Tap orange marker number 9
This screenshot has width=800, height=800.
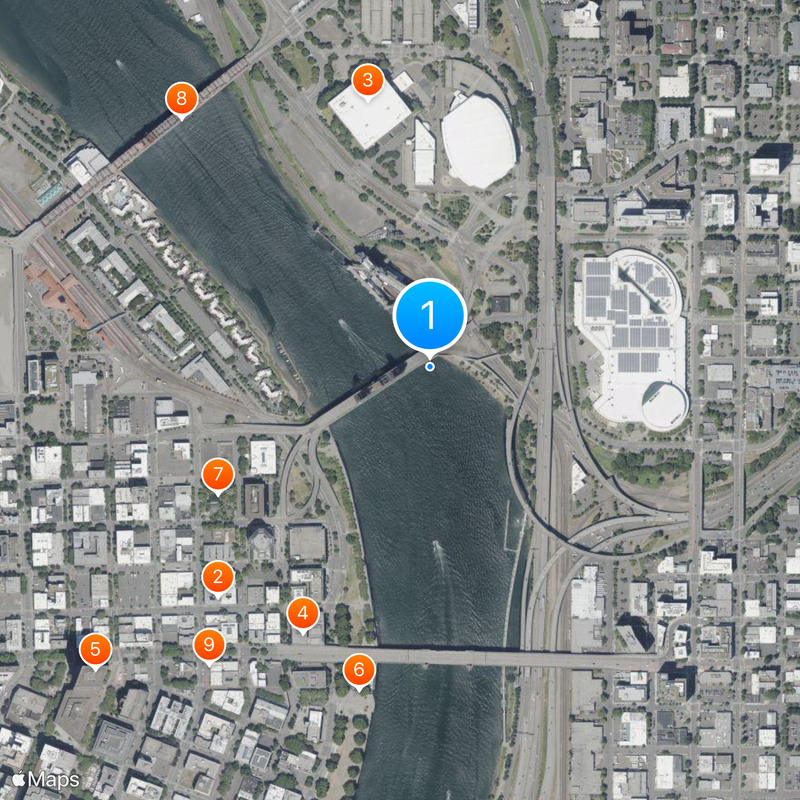click(208, 645)
